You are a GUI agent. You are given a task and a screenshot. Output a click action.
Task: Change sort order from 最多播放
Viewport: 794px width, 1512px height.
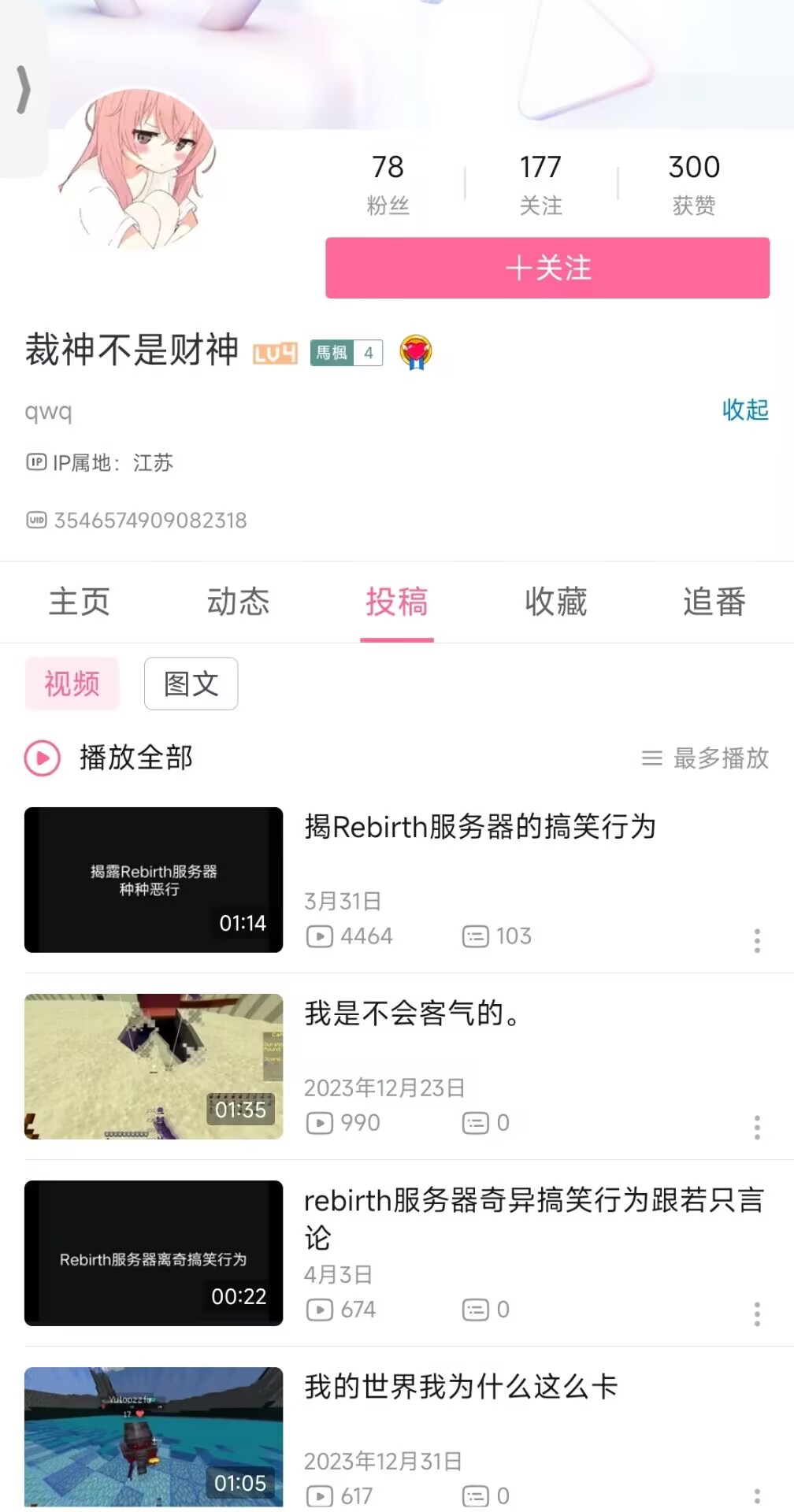click(x=705, y=758)
